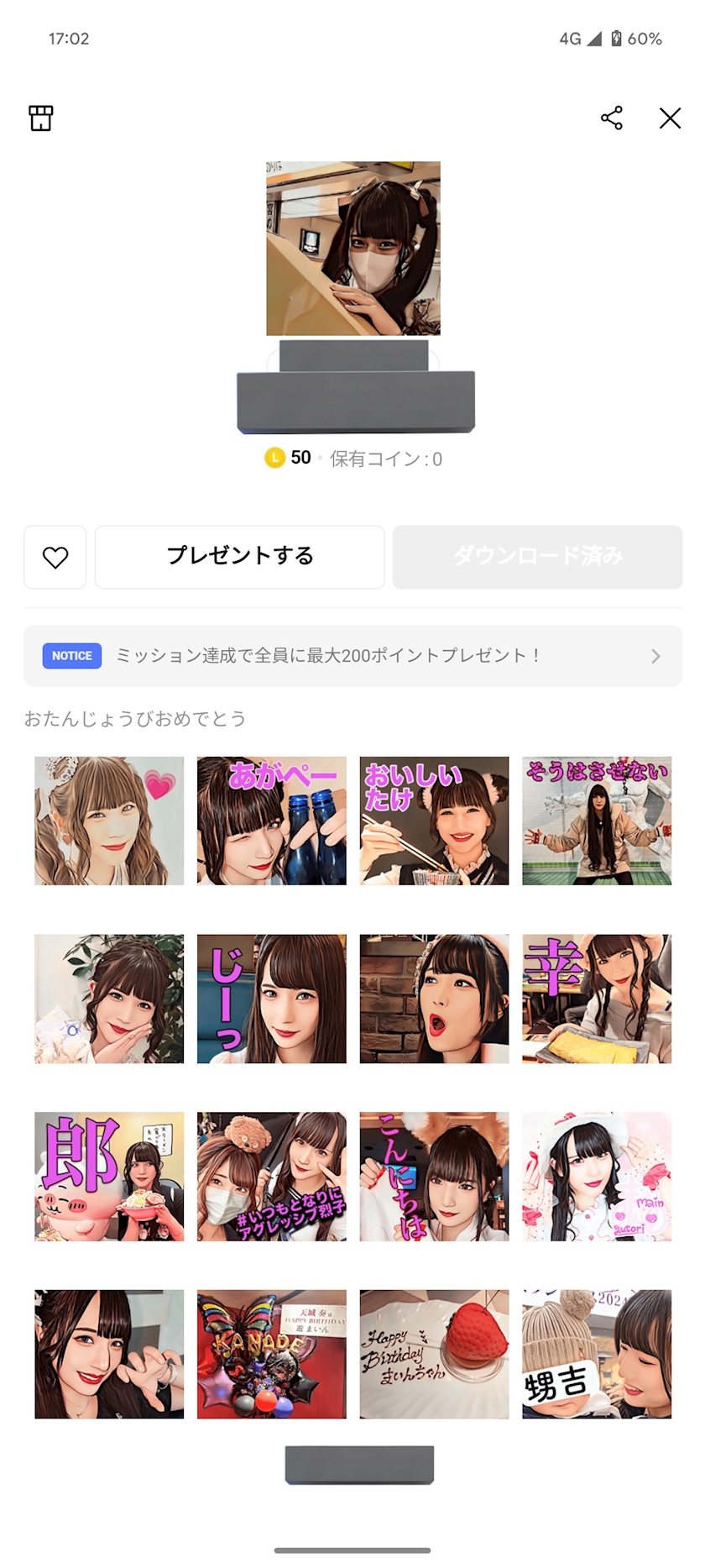Screen dimensions: 705x1568
Task: Close the sticker detail page
Action: pyautogui.click(x=670, y=118)
